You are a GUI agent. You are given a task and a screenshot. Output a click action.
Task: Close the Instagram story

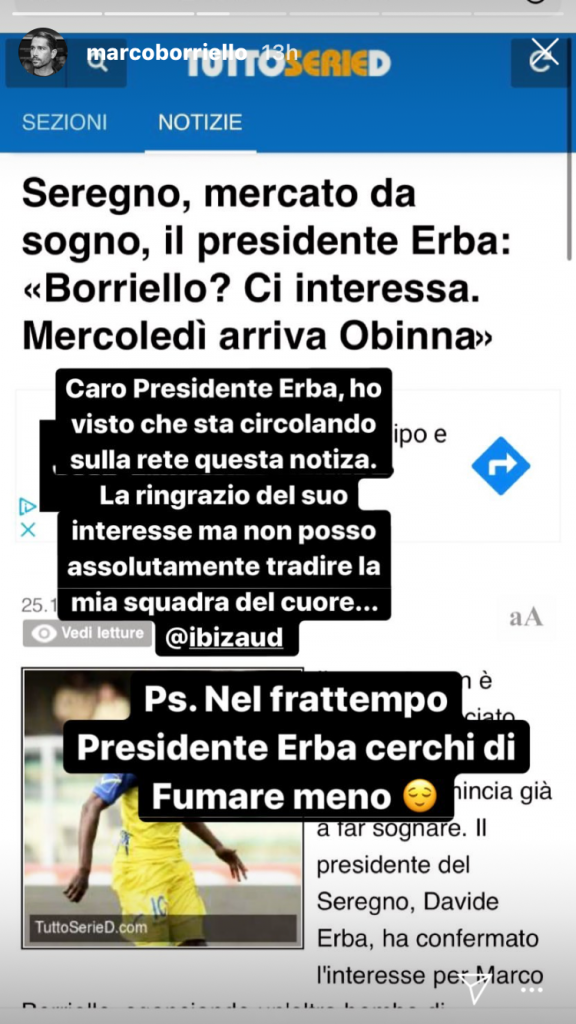pos(545,52)
